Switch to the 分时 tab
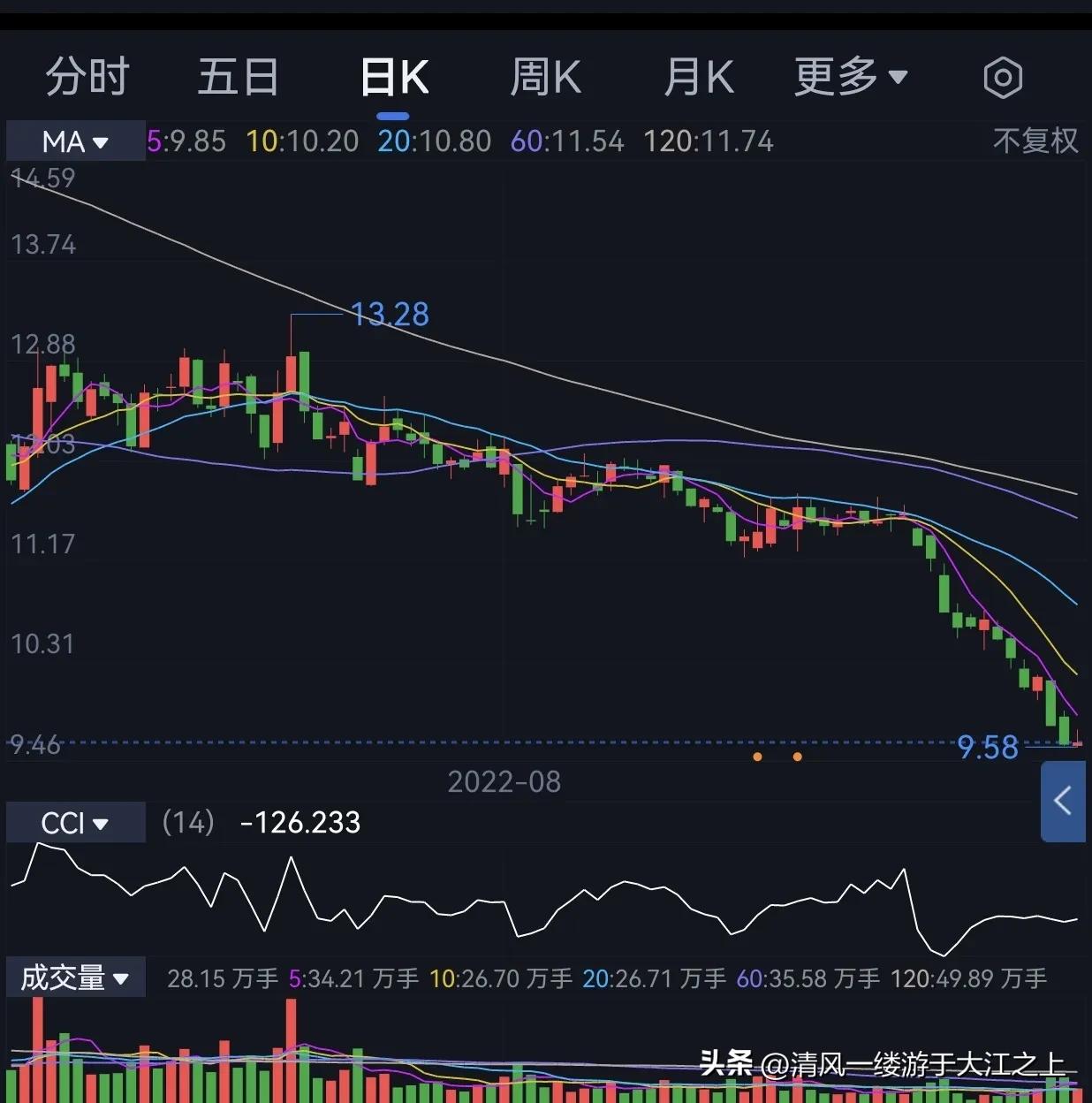Viewport: 1092px width, 1103px height. click(87, 77)
